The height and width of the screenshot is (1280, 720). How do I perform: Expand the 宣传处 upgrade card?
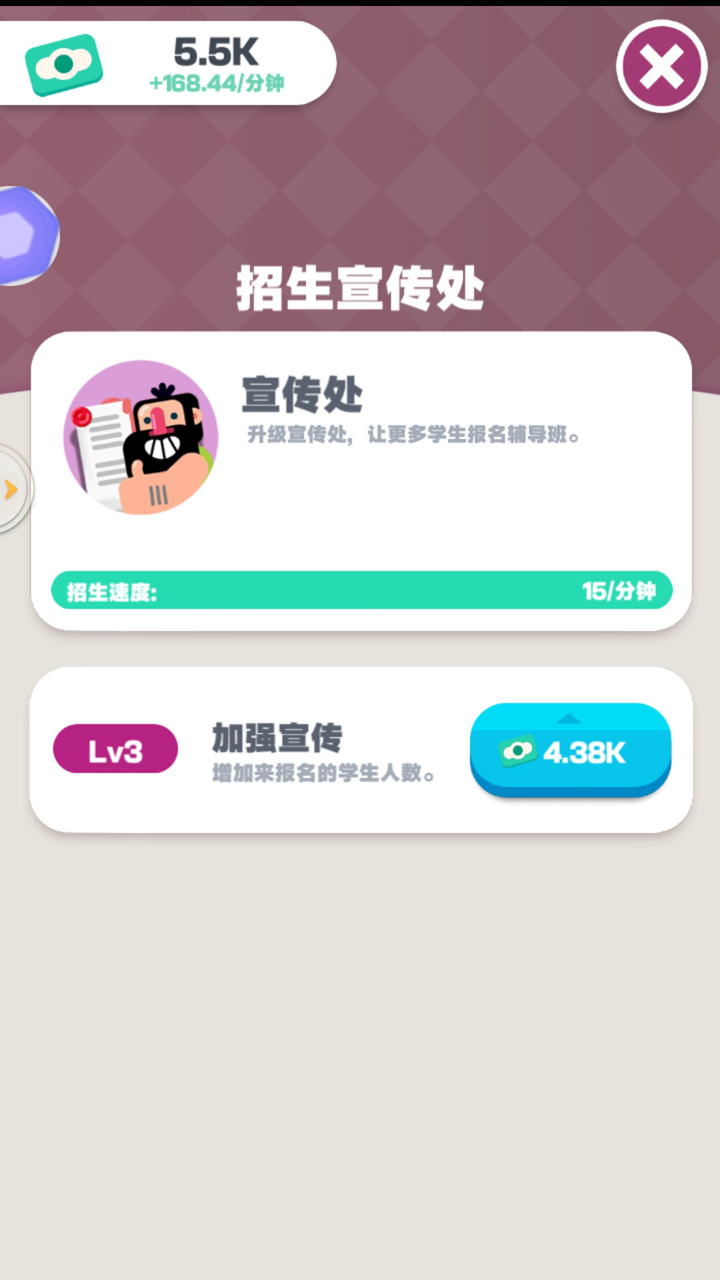click(360, 480)
